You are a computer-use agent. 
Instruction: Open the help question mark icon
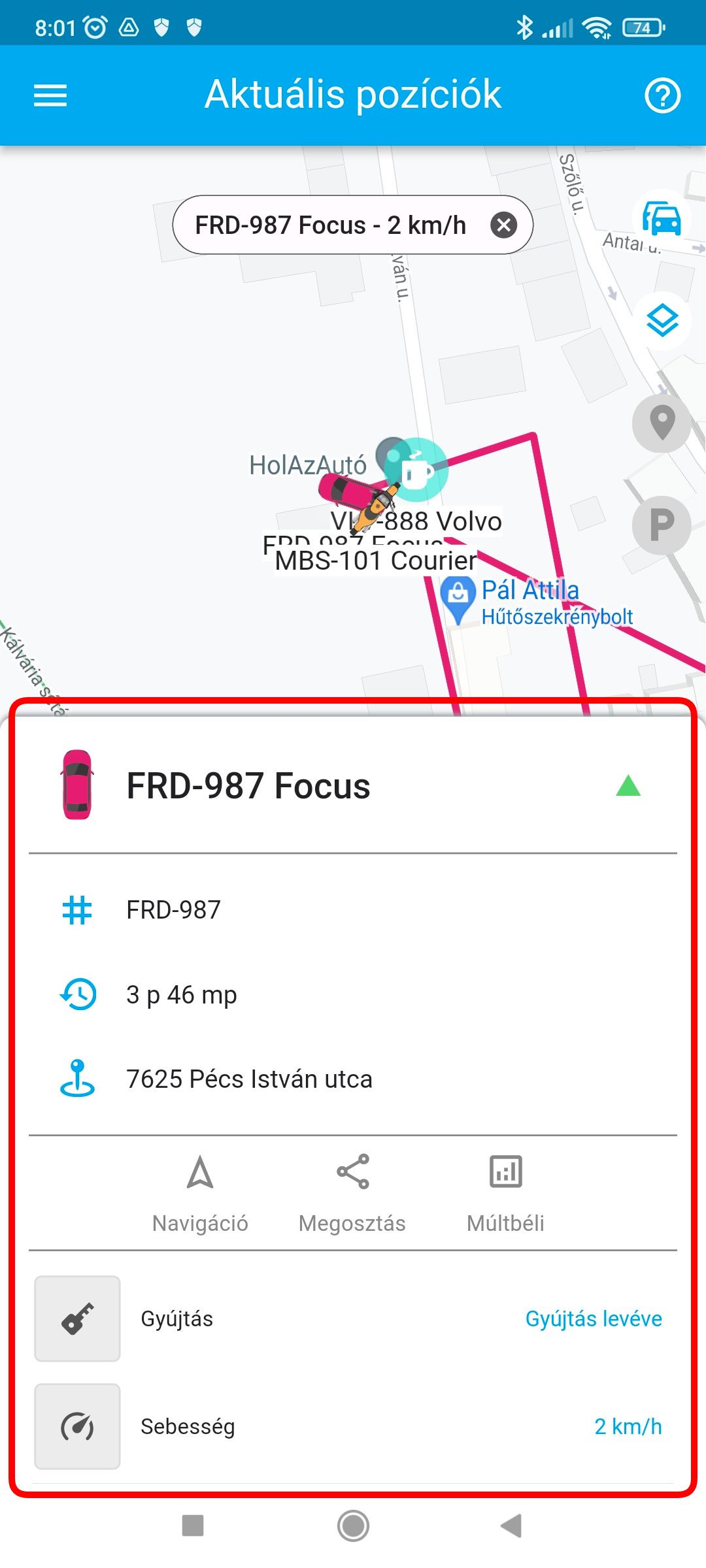662,95
